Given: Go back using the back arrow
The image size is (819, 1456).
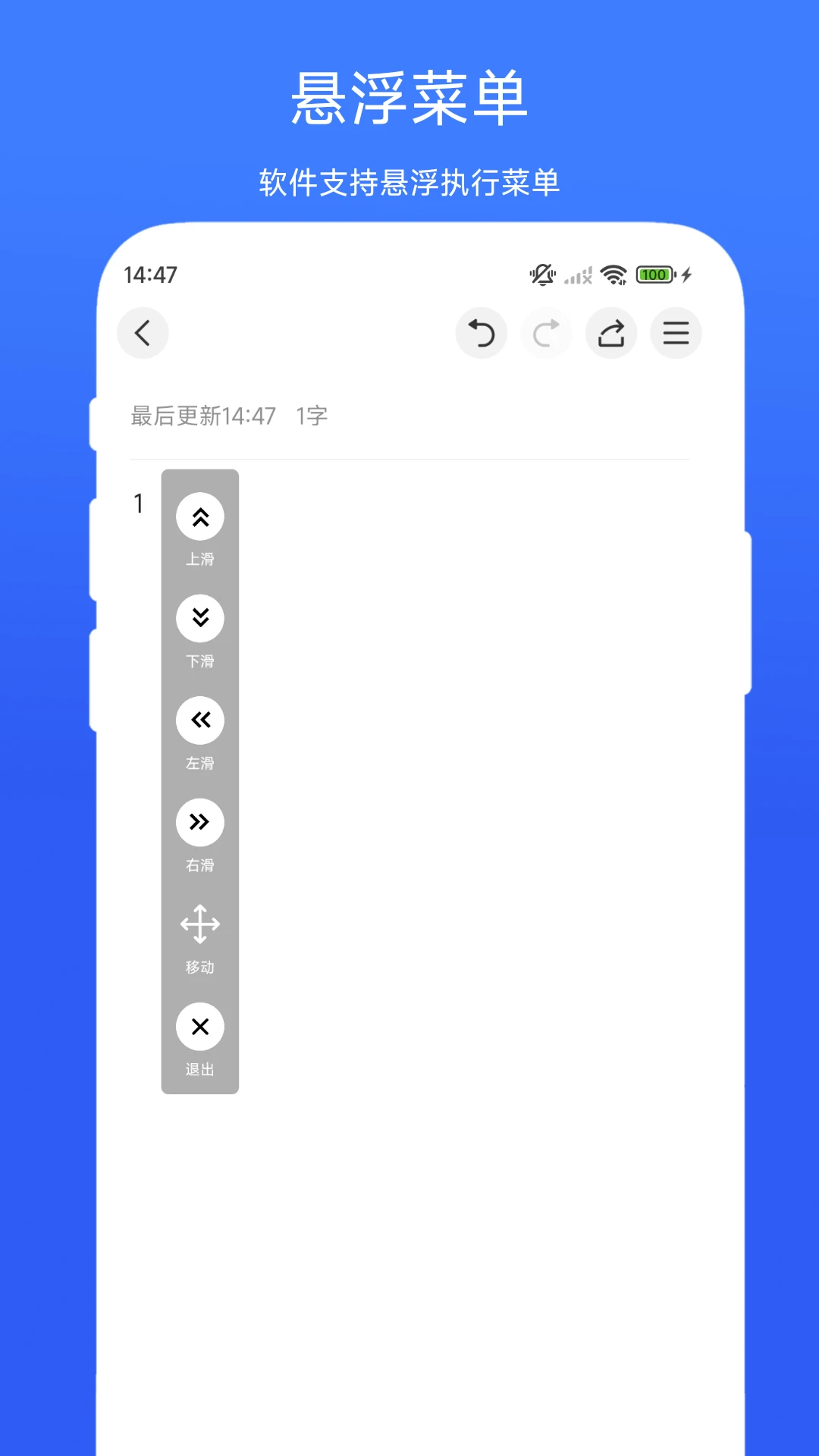Looking at the screenshot, I should tap(143, 333).
